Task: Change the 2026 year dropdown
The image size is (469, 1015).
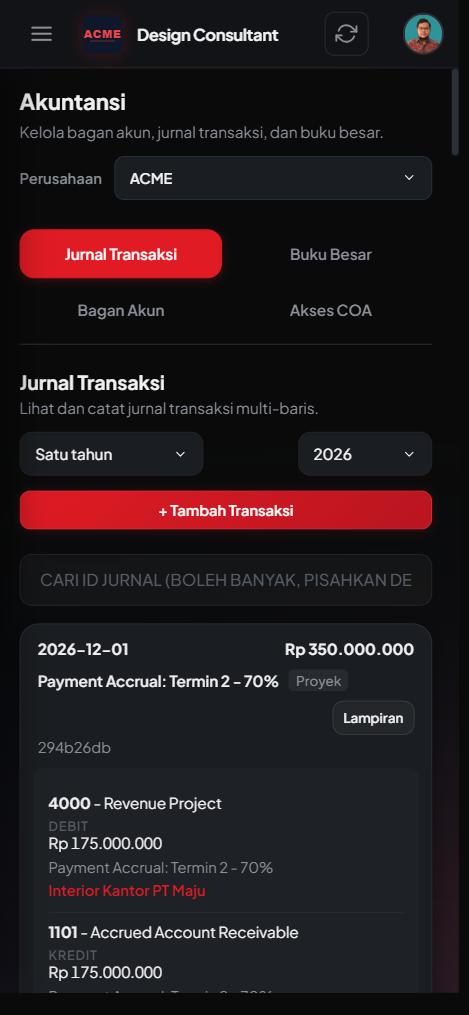Action: point(365,454)
